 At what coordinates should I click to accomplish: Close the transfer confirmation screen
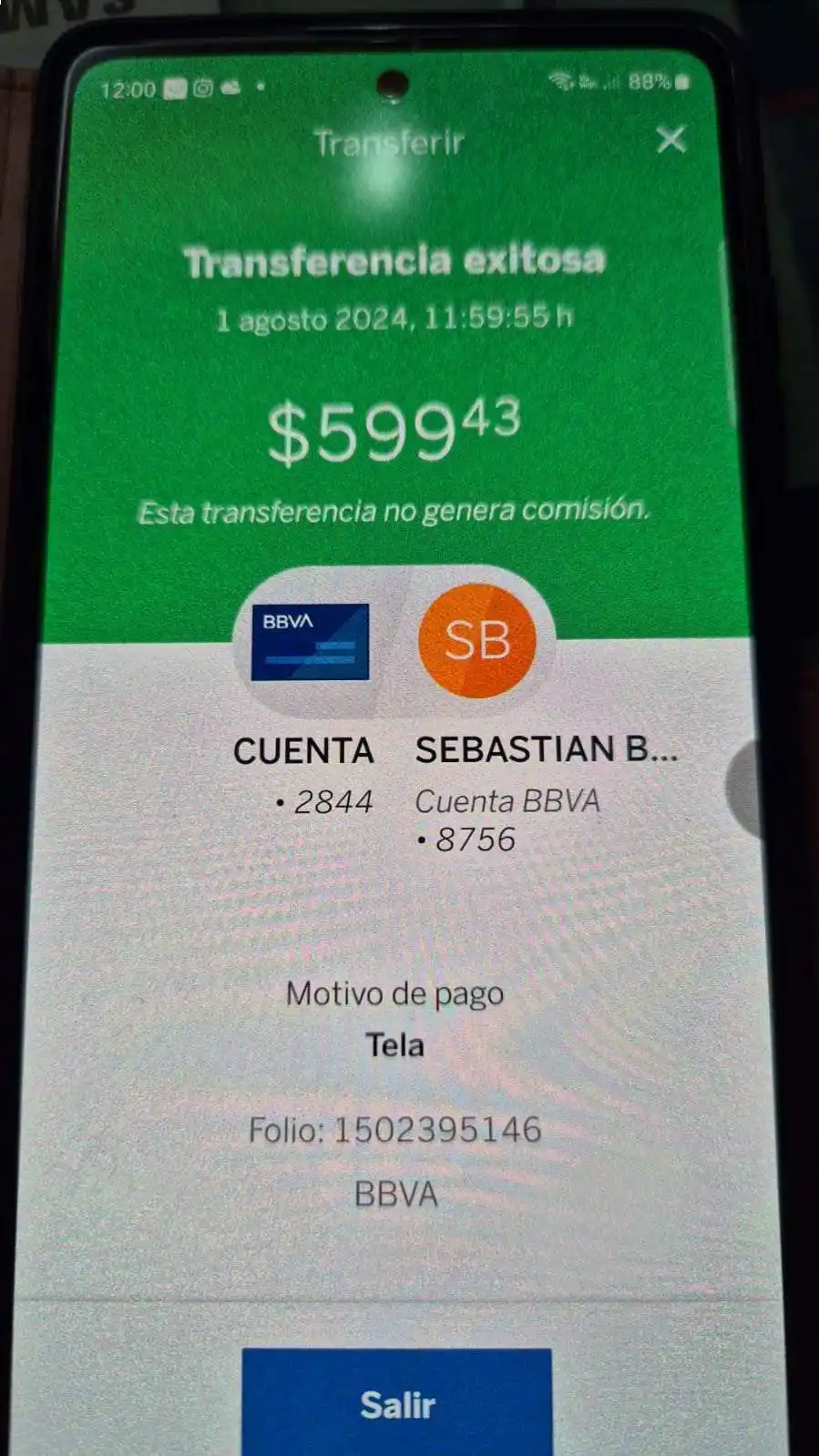671,139
